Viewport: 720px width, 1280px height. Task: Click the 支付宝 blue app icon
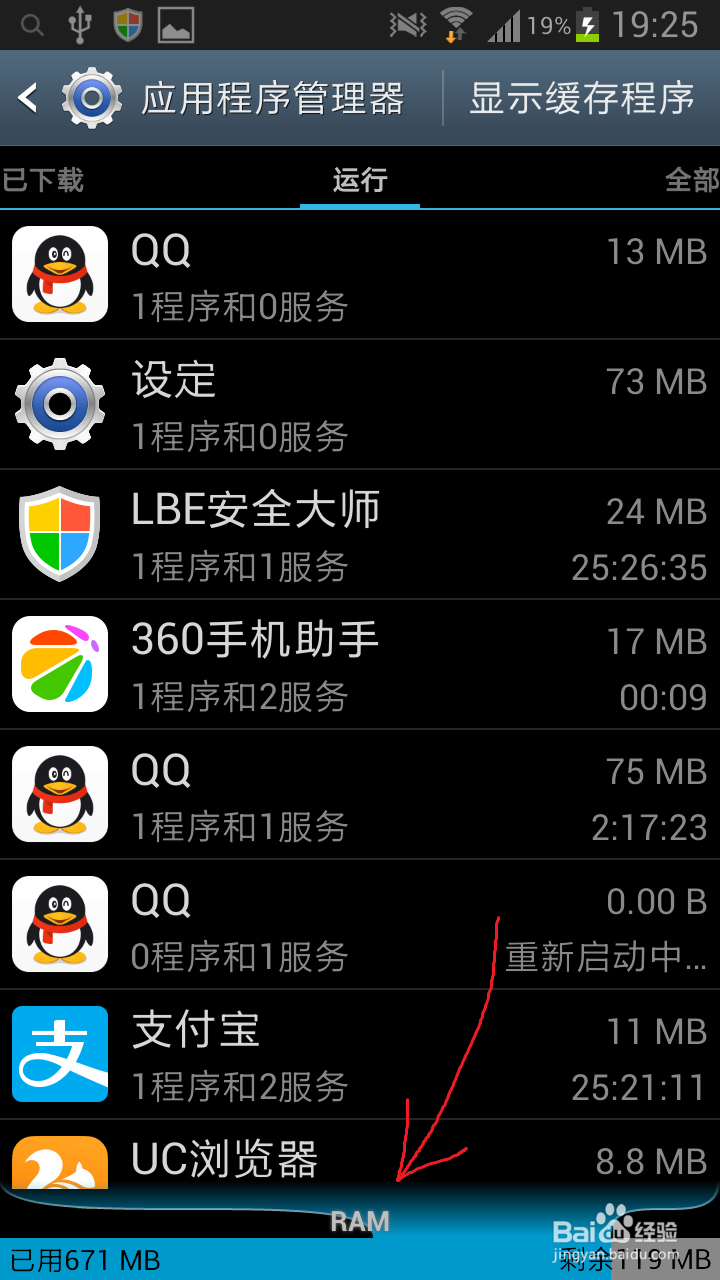(58, 1053)
